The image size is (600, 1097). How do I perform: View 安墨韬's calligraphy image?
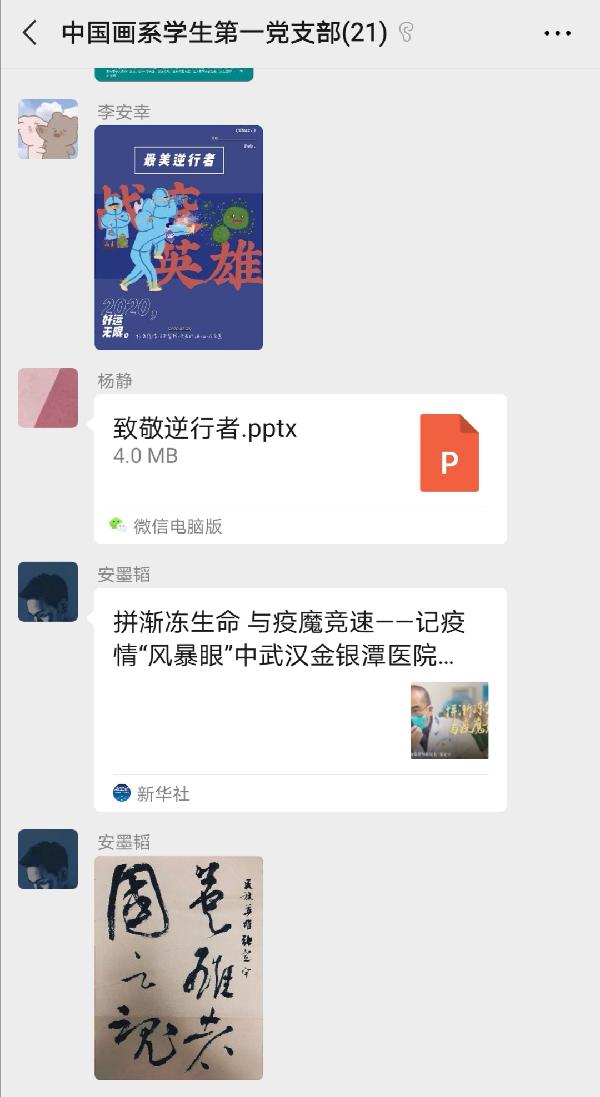click(x=178, y=967)
